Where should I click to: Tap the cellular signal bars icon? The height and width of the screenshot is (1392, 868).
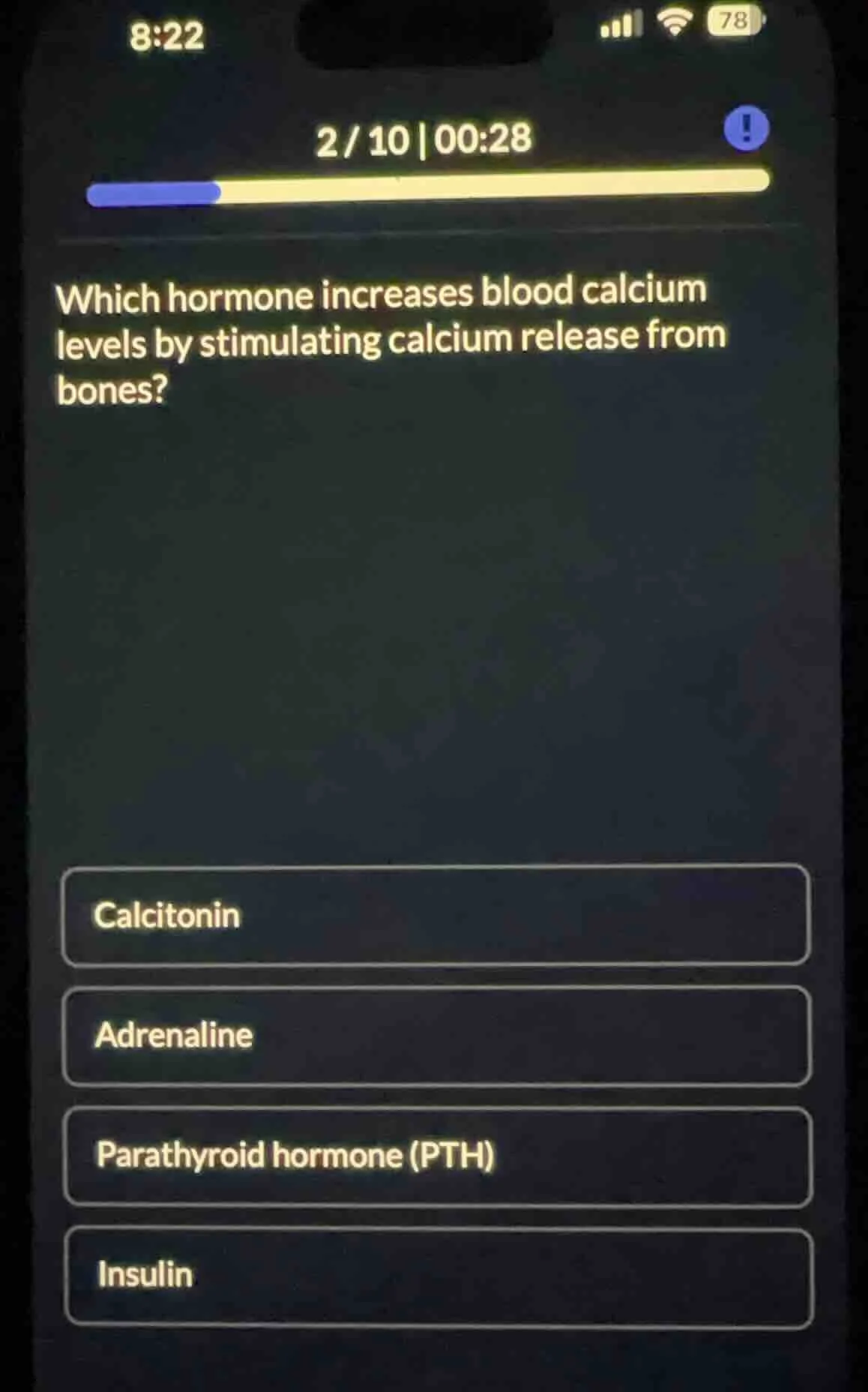[x=619, y=22]
